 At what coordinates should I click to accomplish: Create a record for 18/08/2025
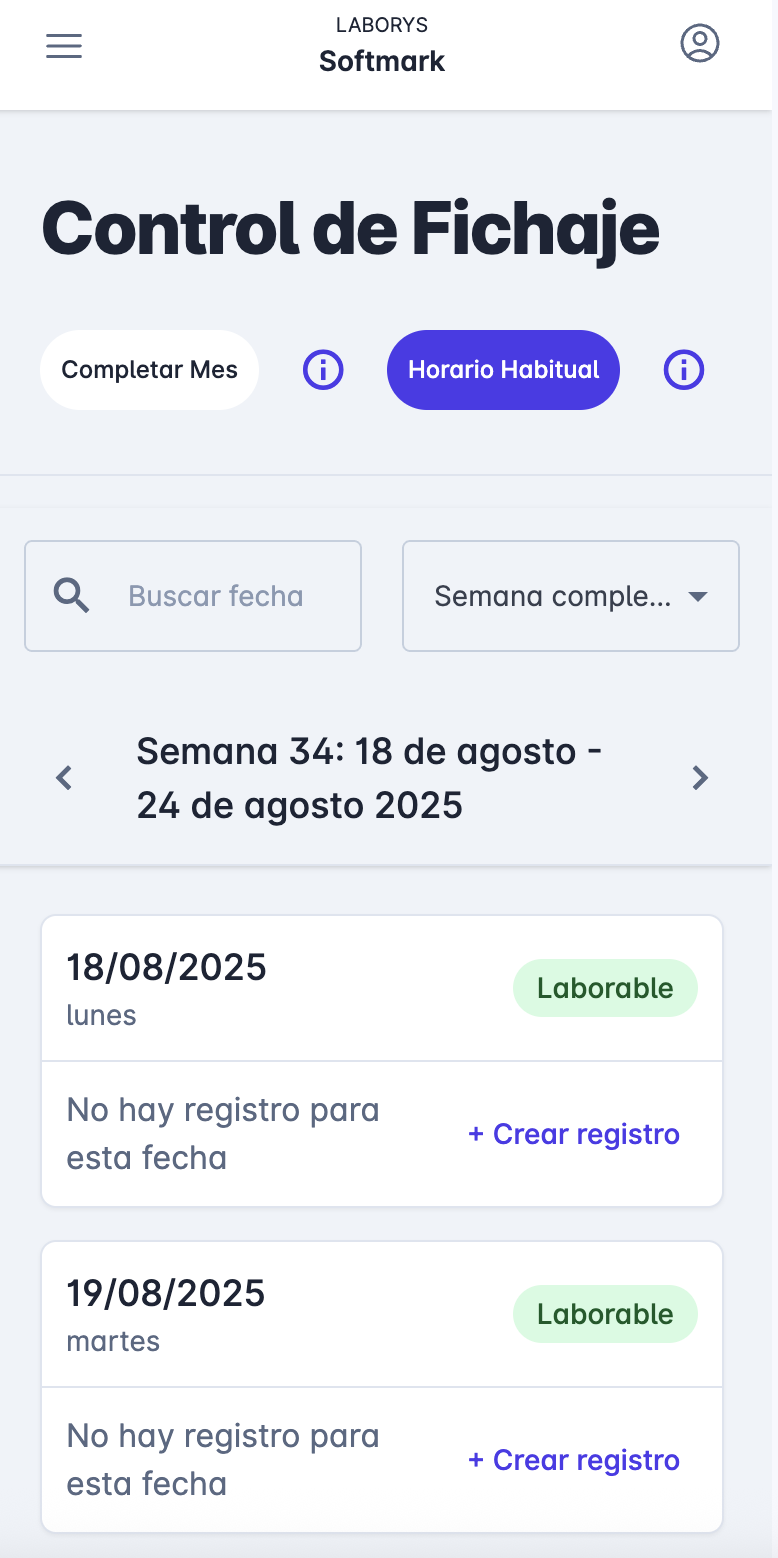pyautogui.click(x=574, y=1134)
